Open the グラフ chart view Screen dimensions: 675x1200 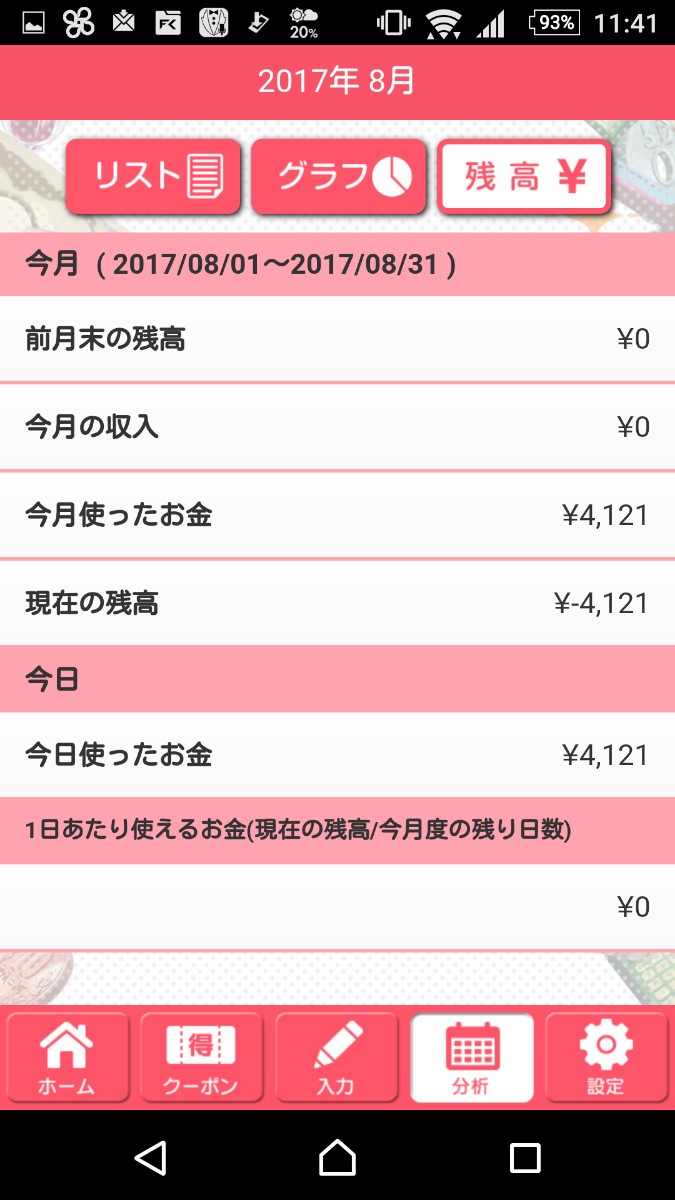tap(339, 177)
